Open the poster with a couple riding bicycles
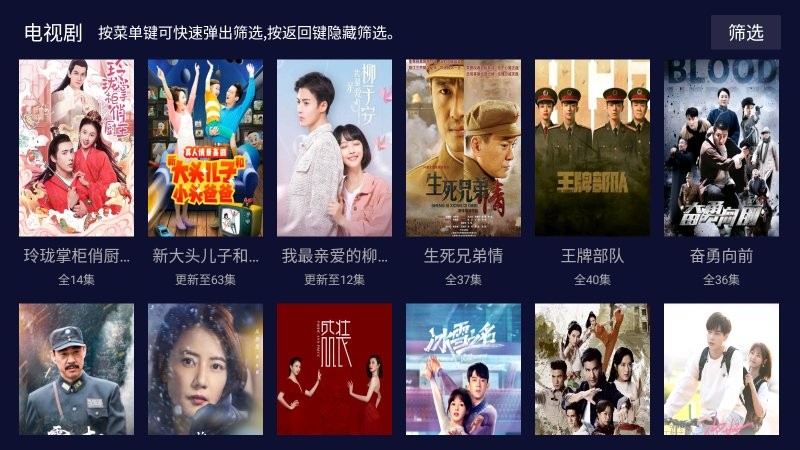The width and height of the screenshot is (800, 450). click(x=721, y=370)
